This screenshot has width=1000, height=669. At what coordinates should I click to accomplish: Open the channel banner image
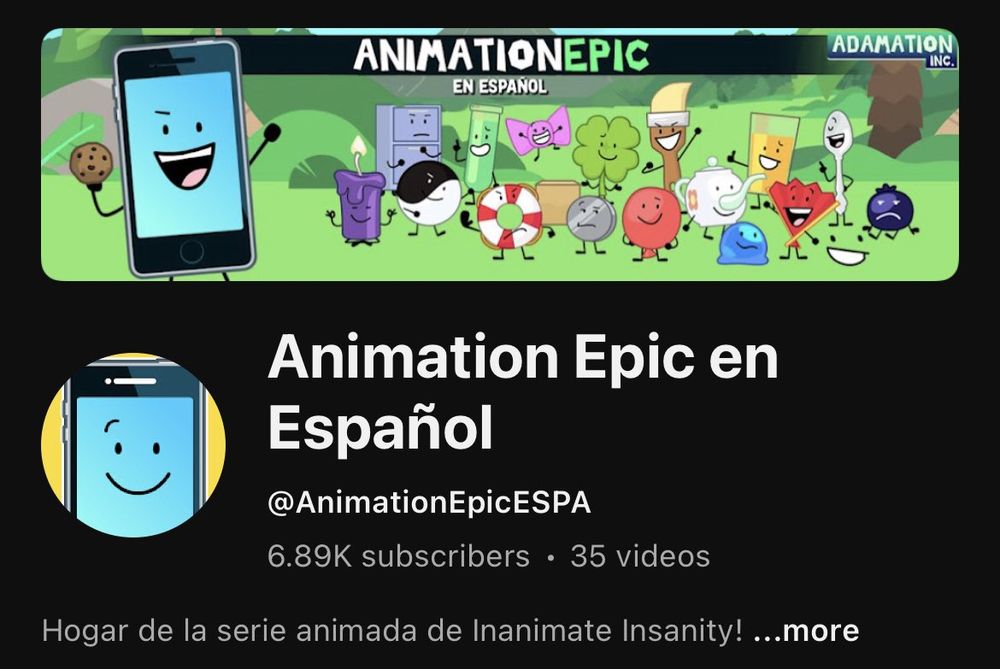point(499,154)
